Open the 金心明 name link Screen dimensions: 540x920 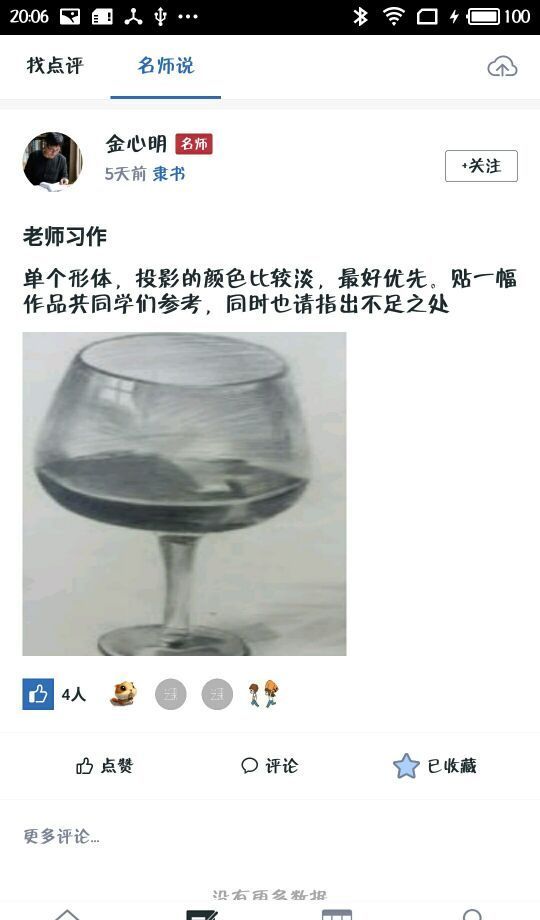[x=136, y=144]
